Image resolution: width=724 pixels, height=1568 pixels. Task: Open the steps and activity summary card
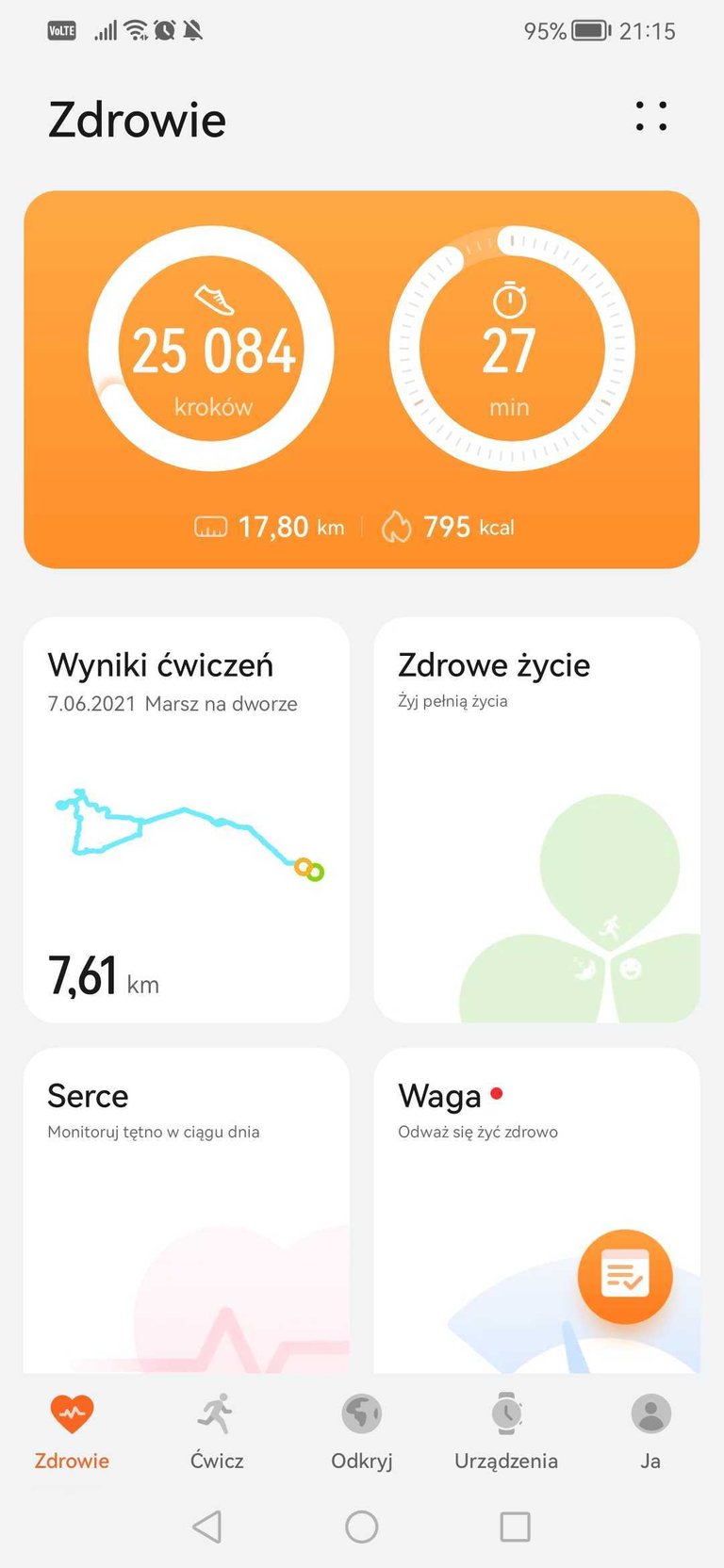[361, 379]
